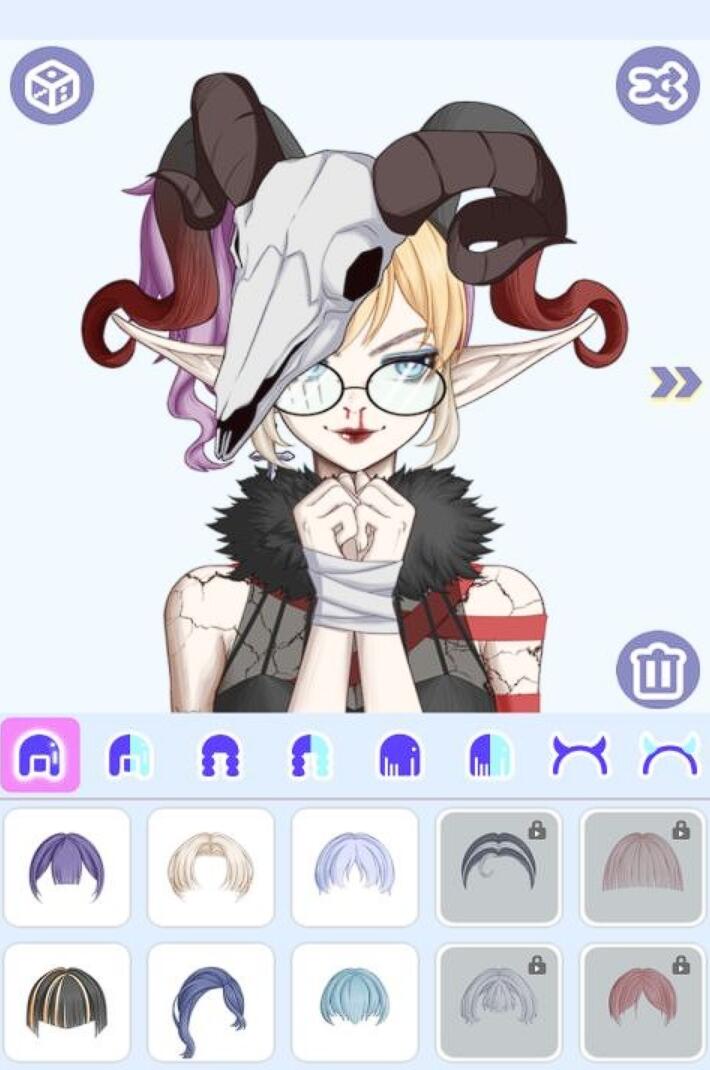Tap the double-arrow next button
Viewport: 710px width, 1070px height.
click(675, 382)
